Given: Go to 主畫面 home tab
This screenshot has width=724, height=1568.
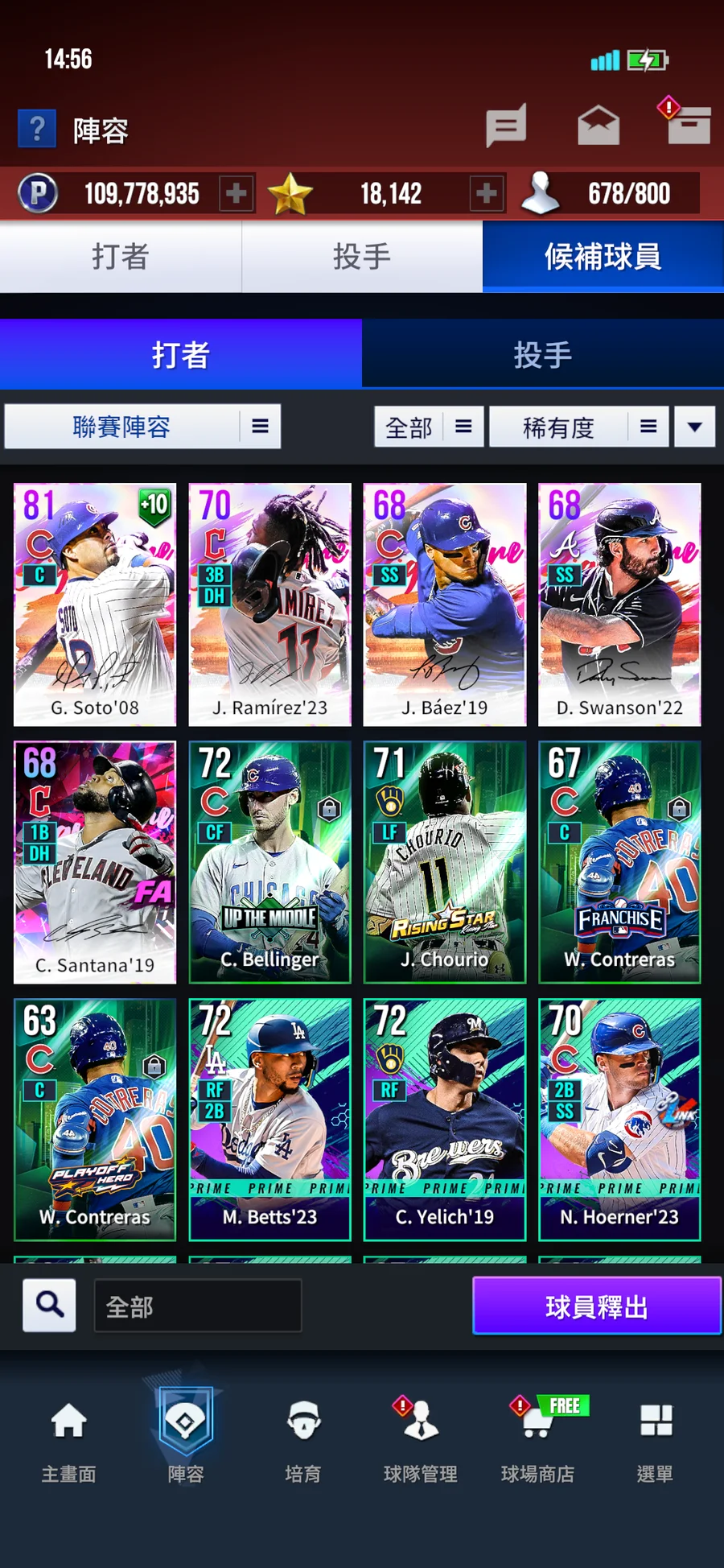Looking at the screenshot, I should 68,1439.
